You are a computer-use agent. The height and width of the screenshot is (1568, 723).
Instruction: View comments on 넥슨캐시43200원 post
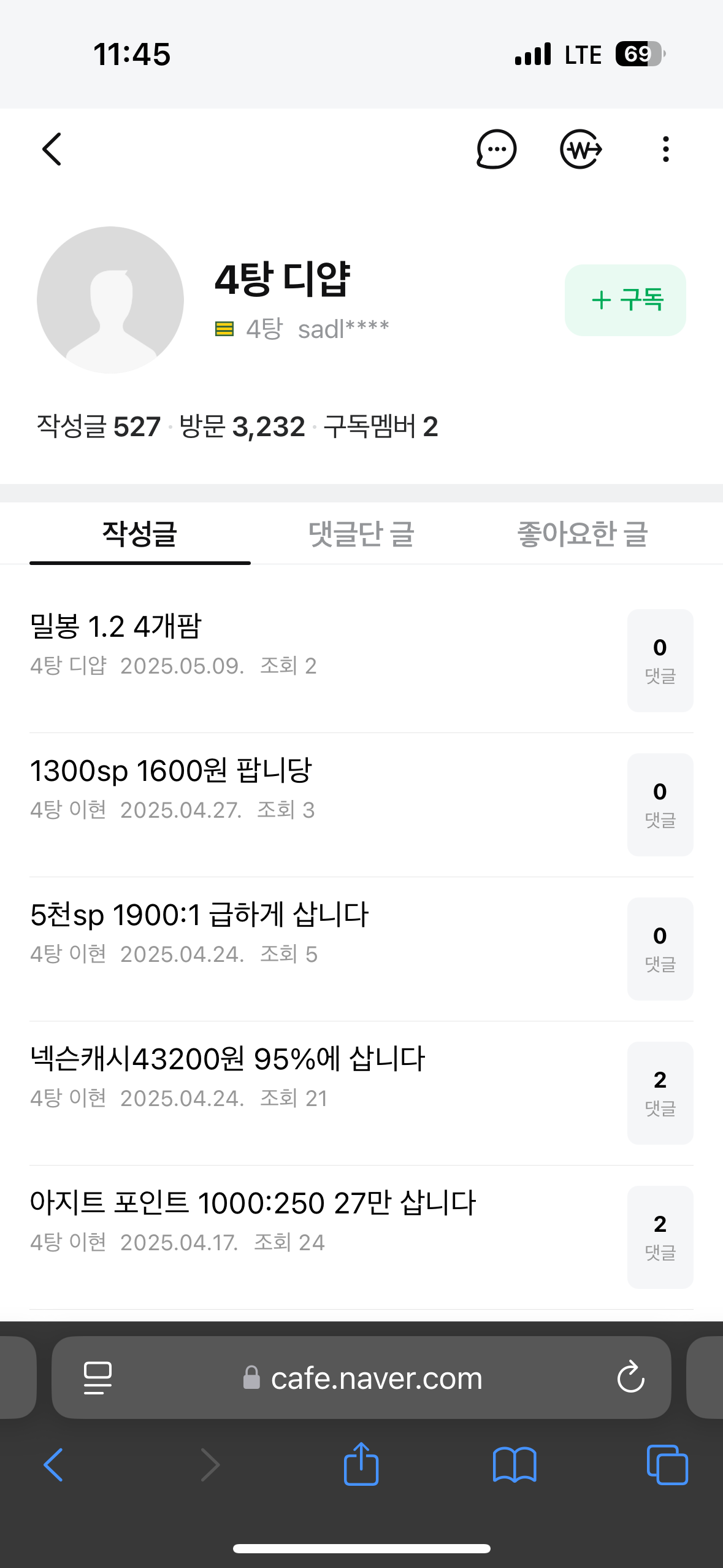(660, 1093)
